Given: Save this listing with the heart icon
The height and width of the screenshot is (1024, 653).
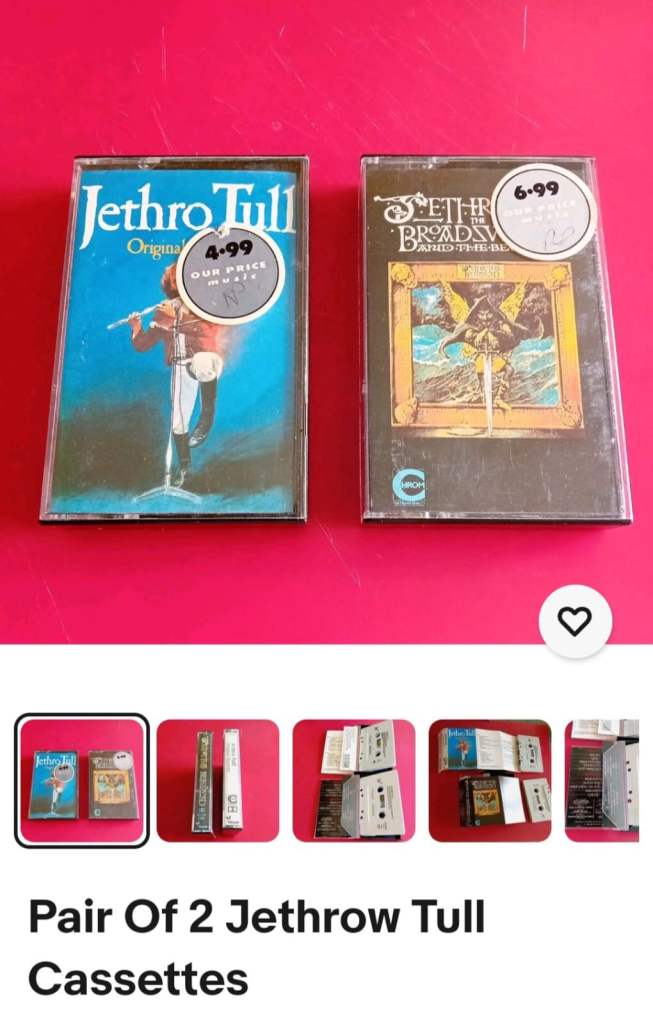Looking at the screenshot, I should point(574,622).
